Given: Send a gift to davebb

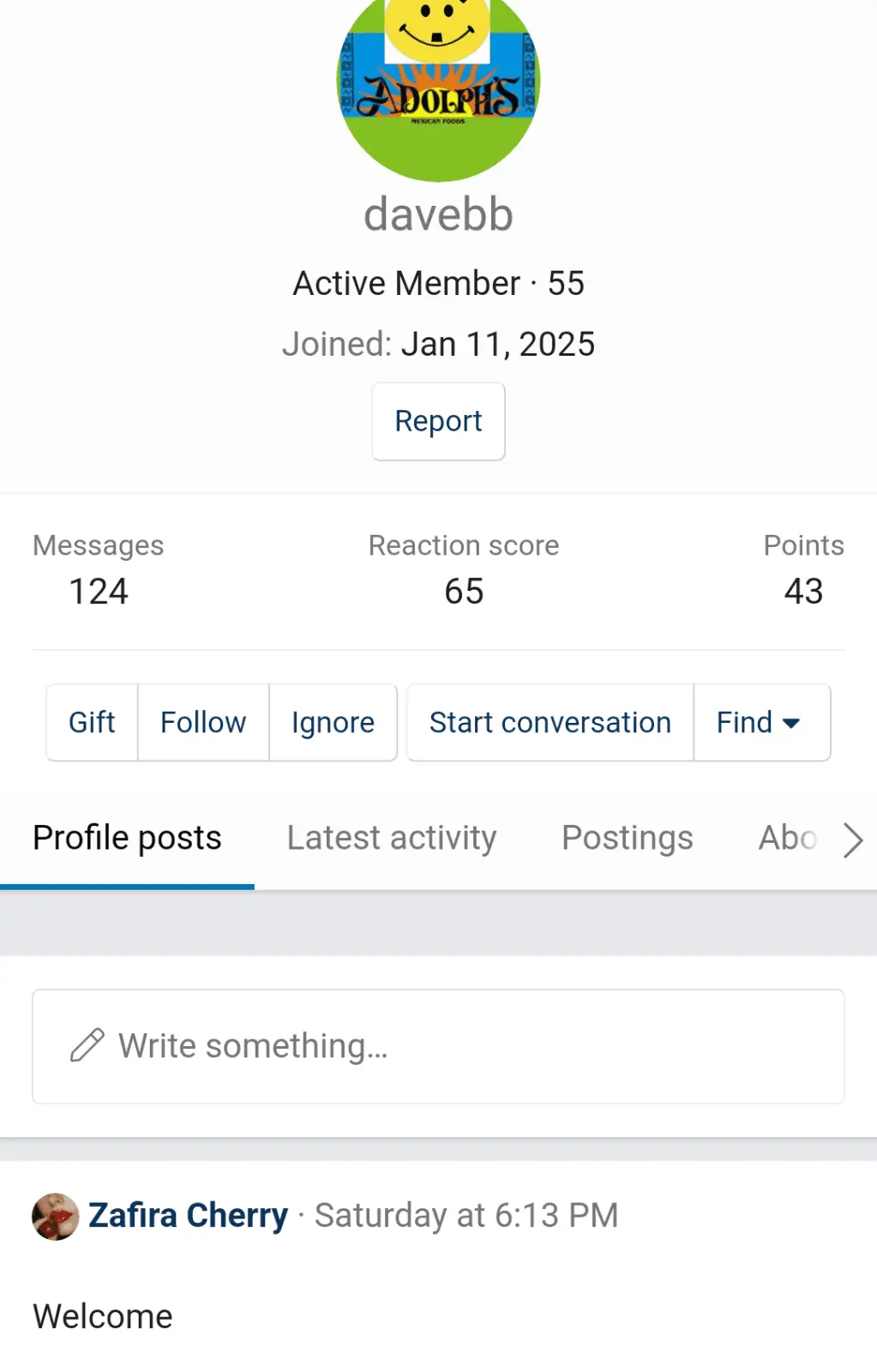Looking at the screenshot, I should [x=92, y=723].
